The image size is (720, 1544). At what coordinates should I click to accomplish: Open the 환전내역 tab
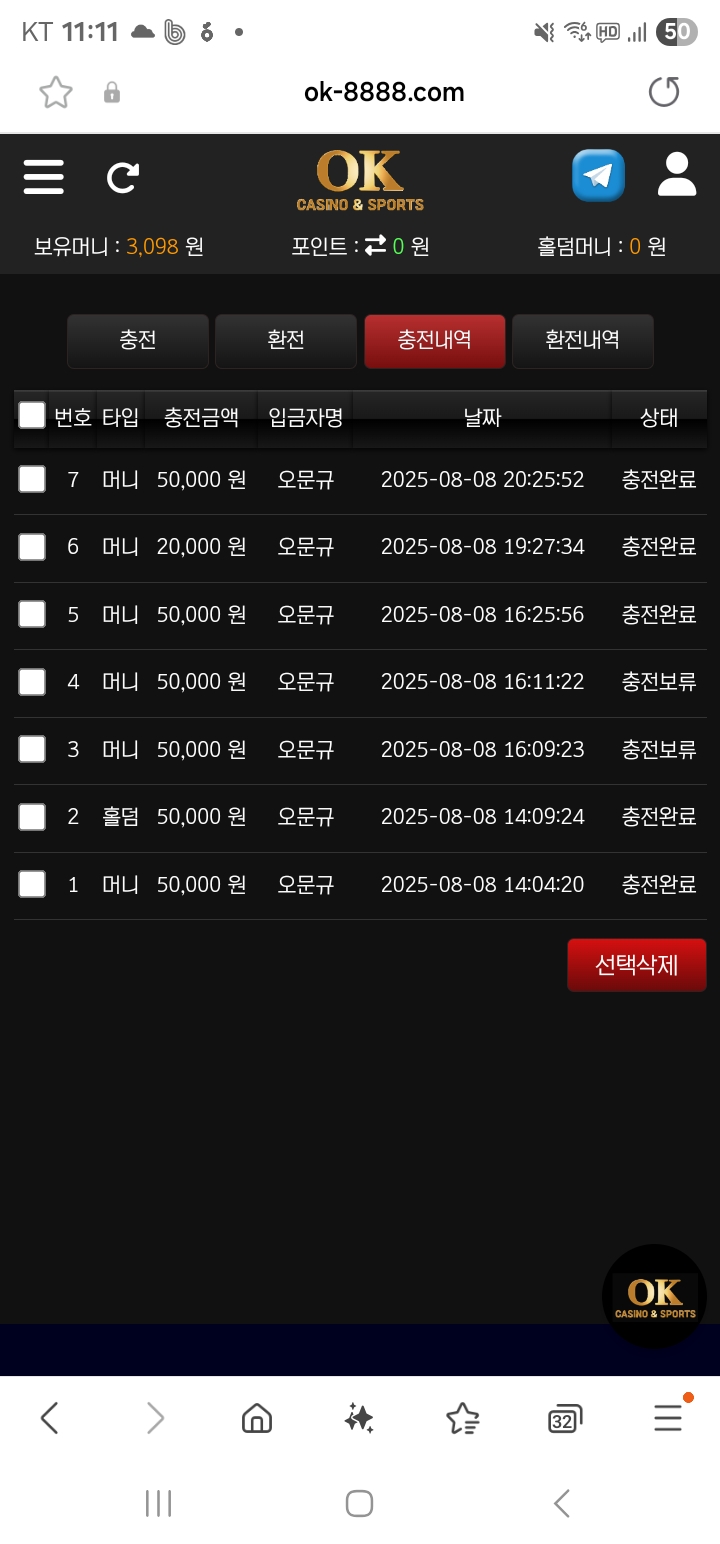click(582, 341)
